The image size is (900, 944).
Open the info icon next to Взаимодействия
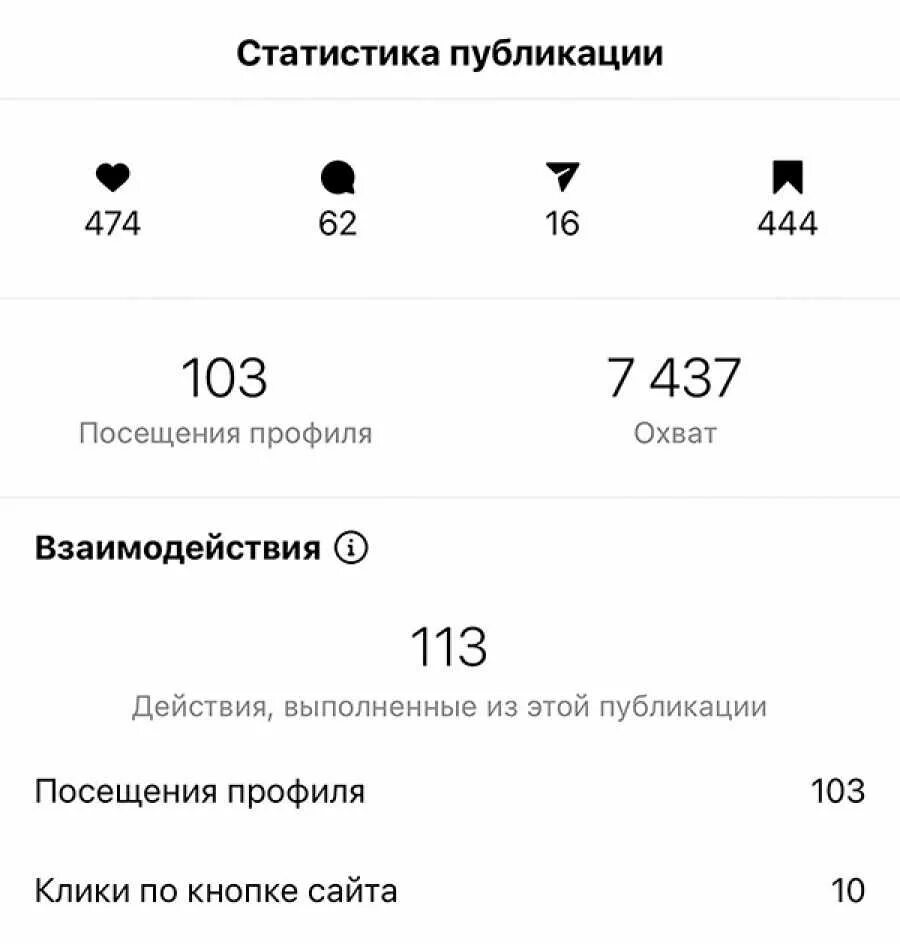click(351, 548)
